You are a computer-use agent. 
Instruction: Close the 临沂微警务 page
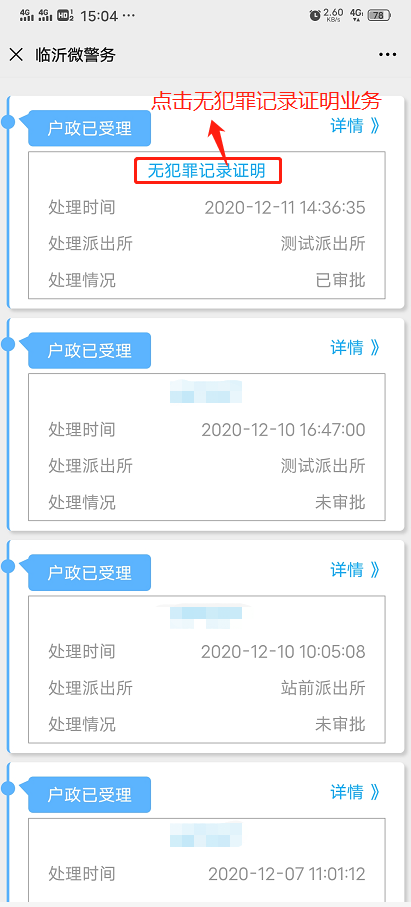[x=16, y=55]
